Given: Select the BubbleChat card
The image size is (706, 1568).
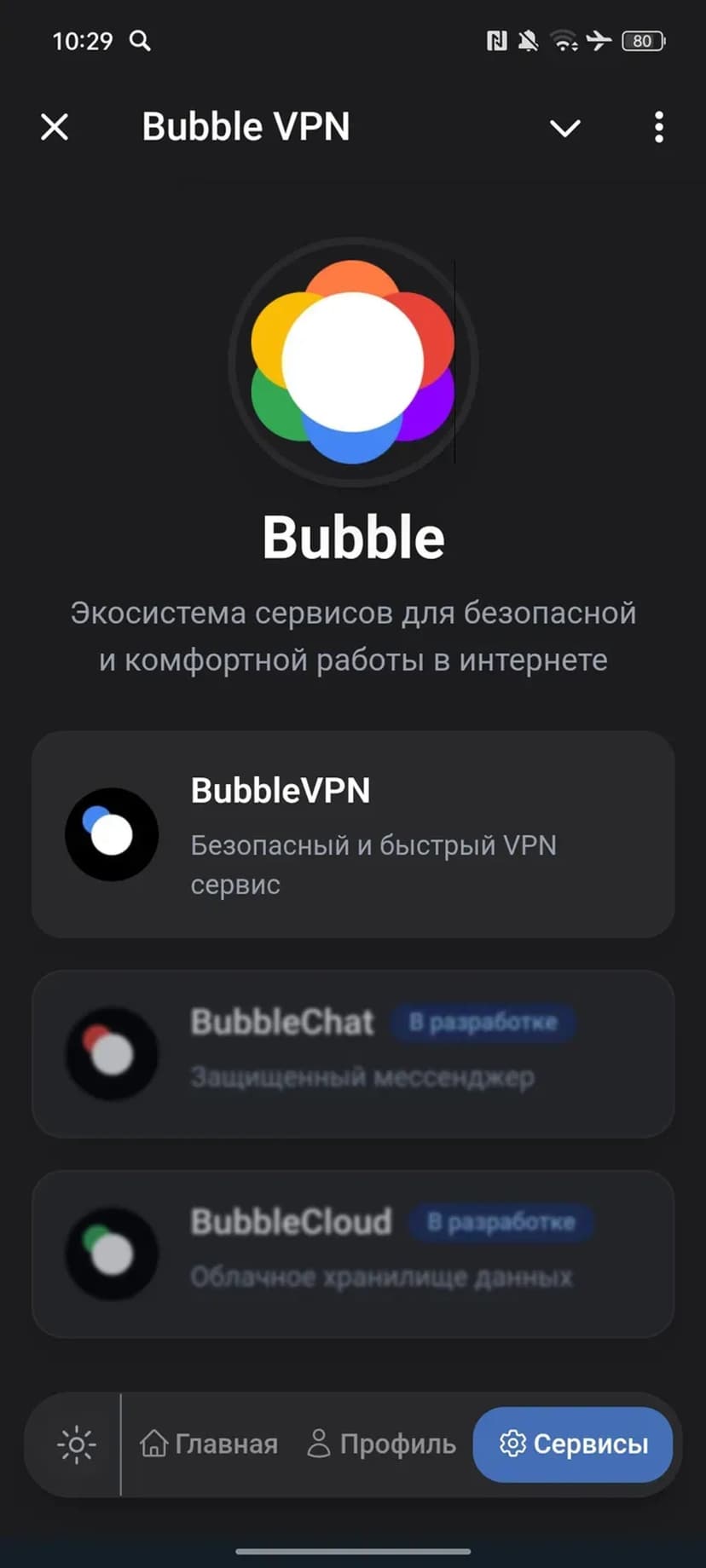Looking at the screenshot, I should 353,1053.
